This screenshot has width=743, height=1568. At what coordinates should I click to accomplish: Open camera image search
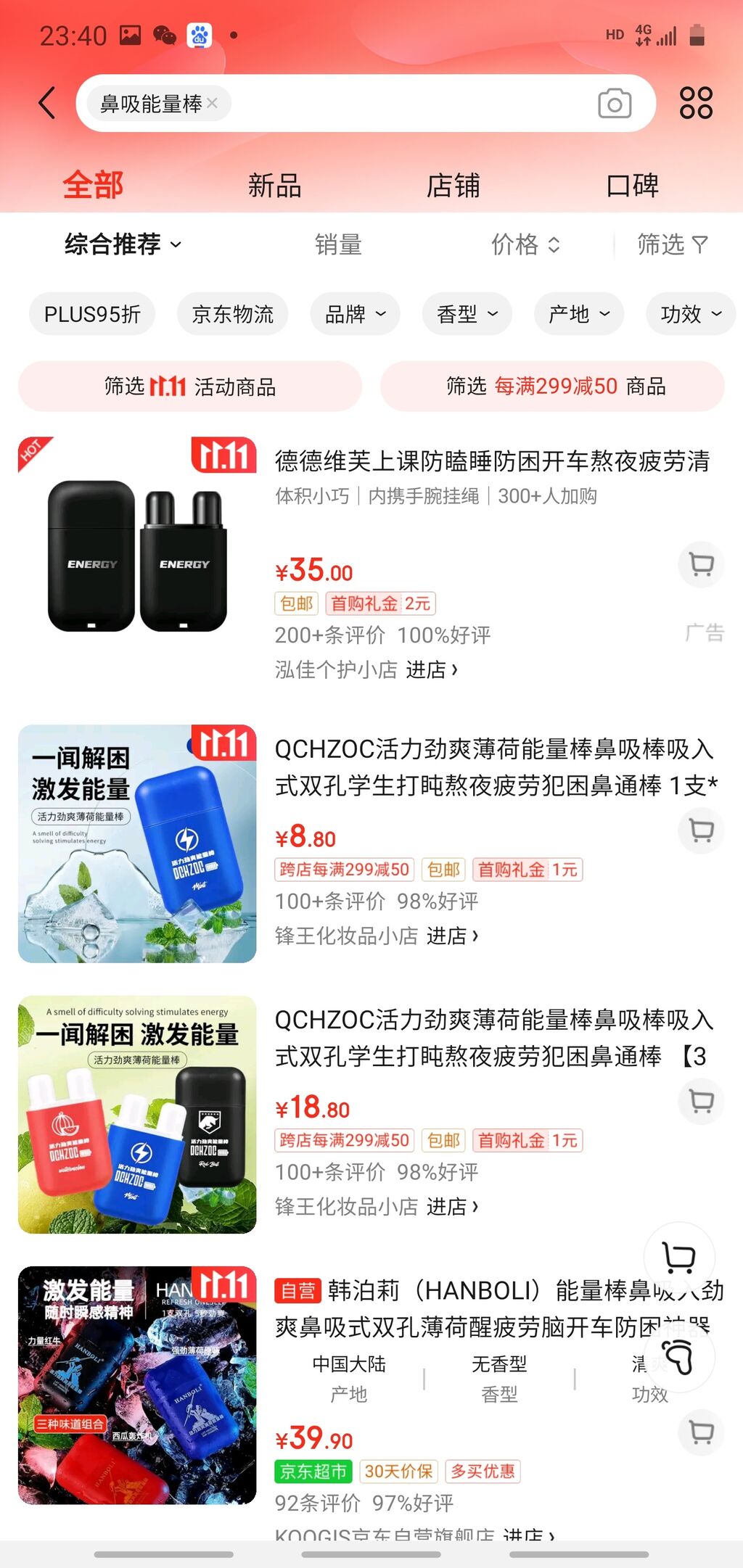click(x=614, y=103)
